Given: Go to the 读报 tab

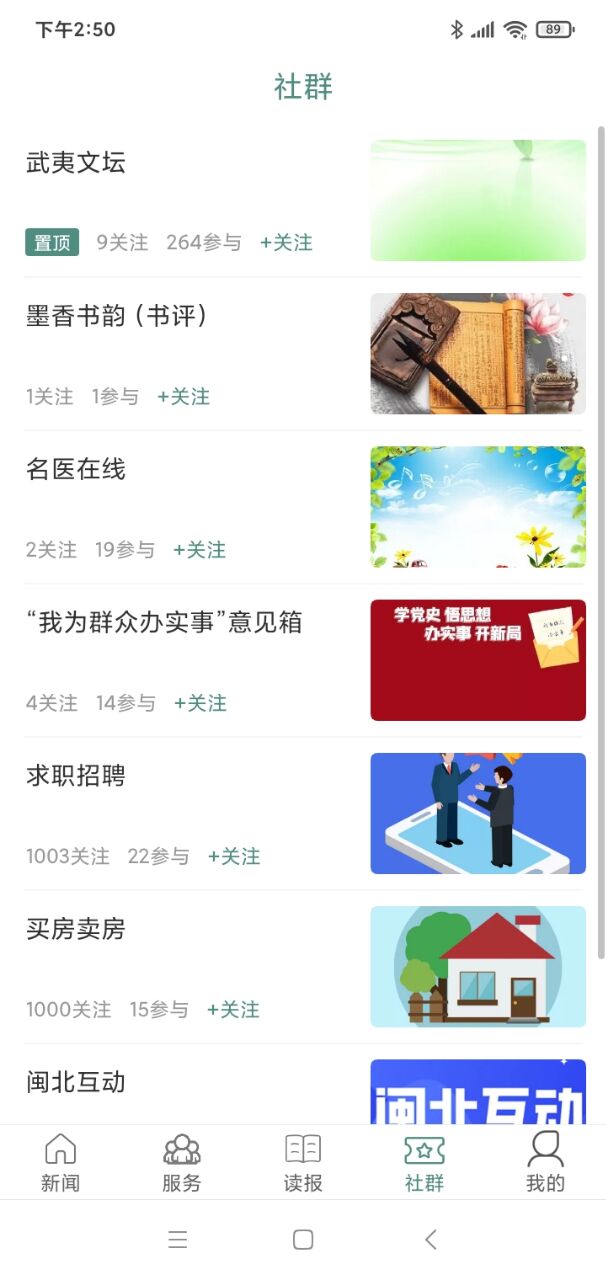Looking at the screenshot, I should pyautogui.click(x=303, y=1163).
